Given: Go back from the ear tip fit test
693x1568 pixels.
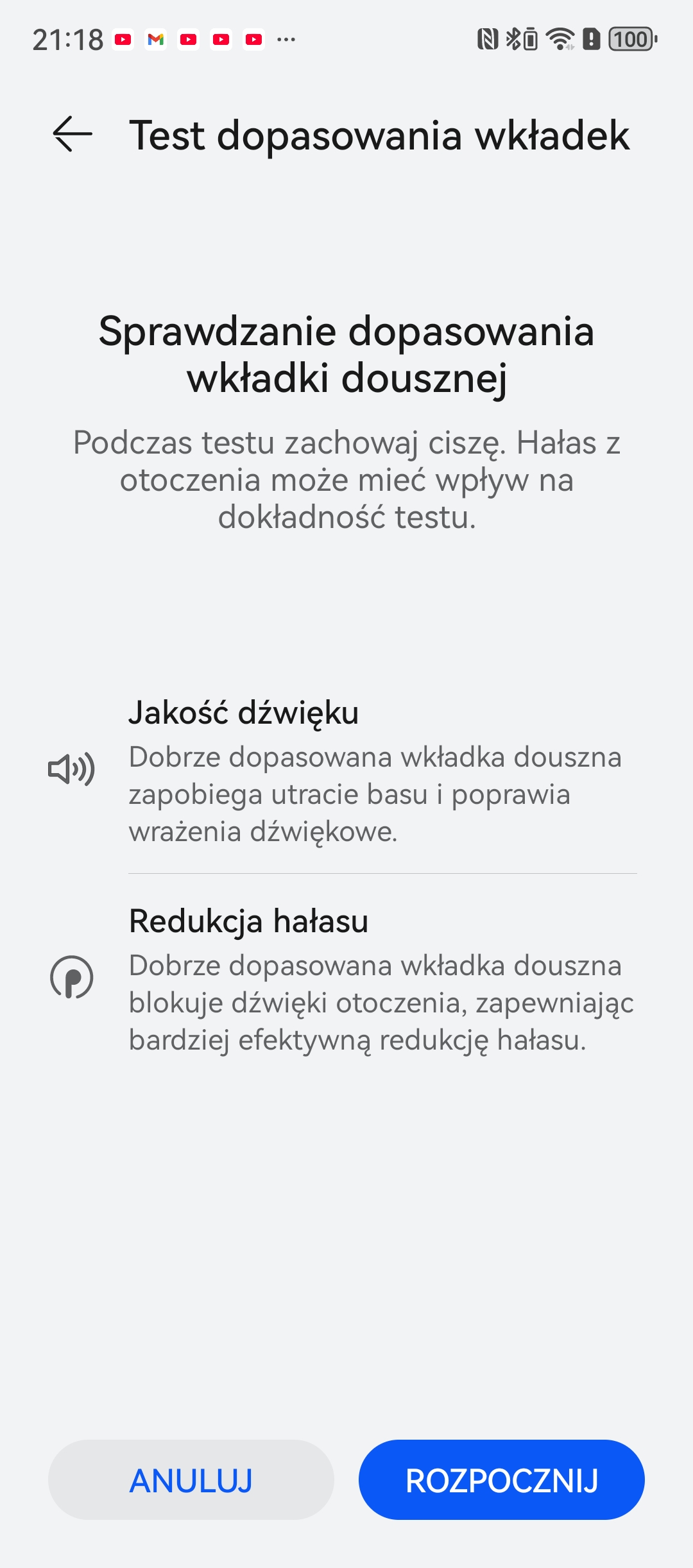Looking at the screenshot, I should click(x=73, y=135).
